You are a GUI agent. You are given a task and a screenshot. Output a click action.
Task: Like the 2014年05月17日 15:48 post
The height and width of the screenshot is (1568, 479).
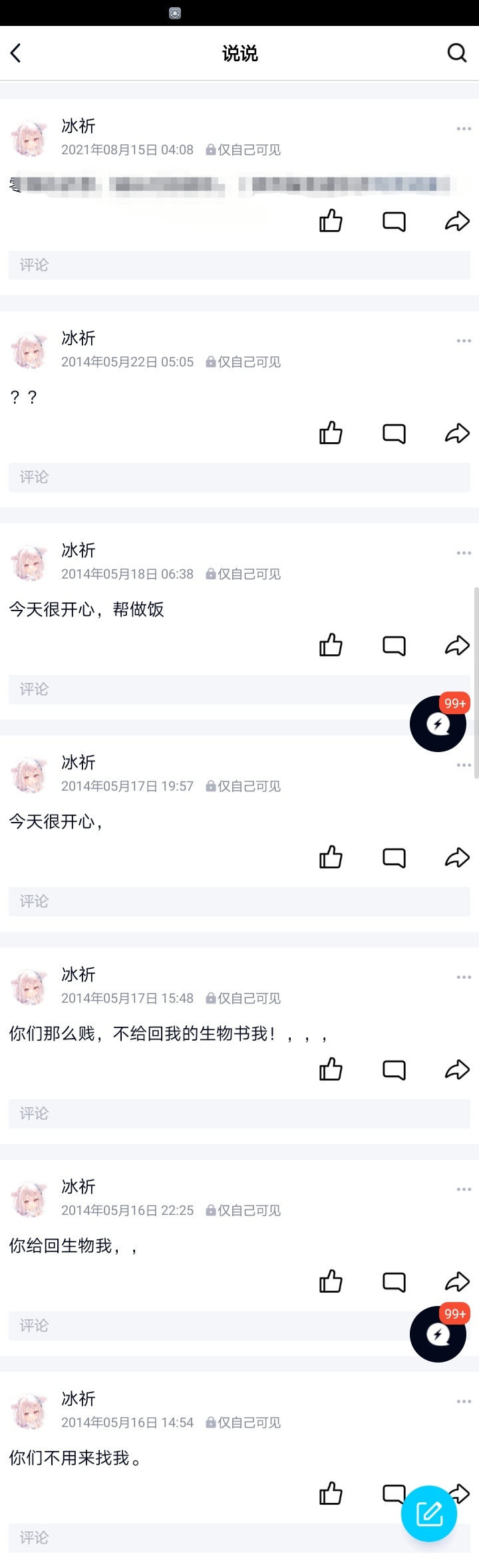tap(331, 1070)
